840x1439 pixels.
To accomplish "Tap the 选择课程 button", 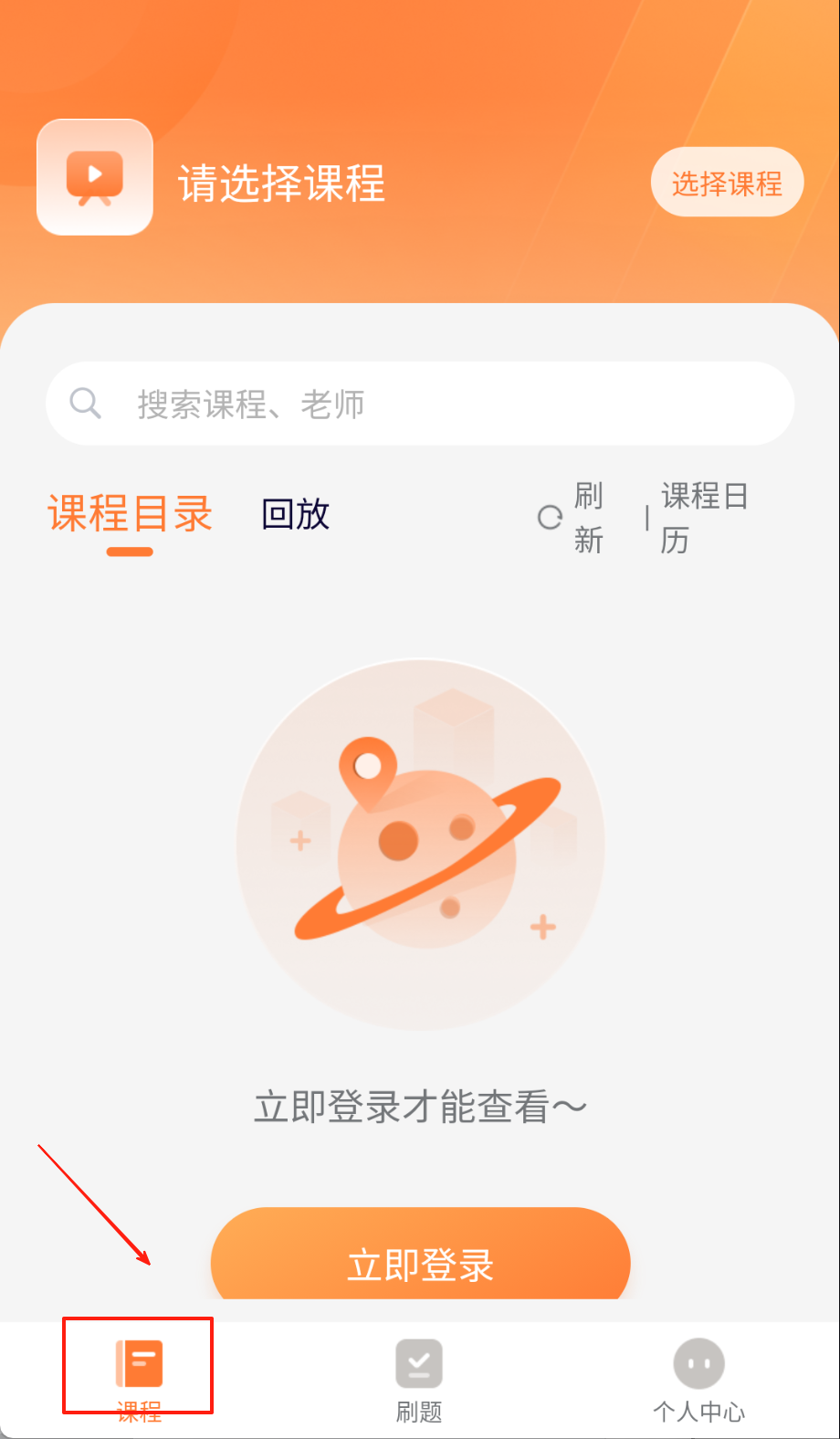I will pyautogui.click(x=727, y=183).
